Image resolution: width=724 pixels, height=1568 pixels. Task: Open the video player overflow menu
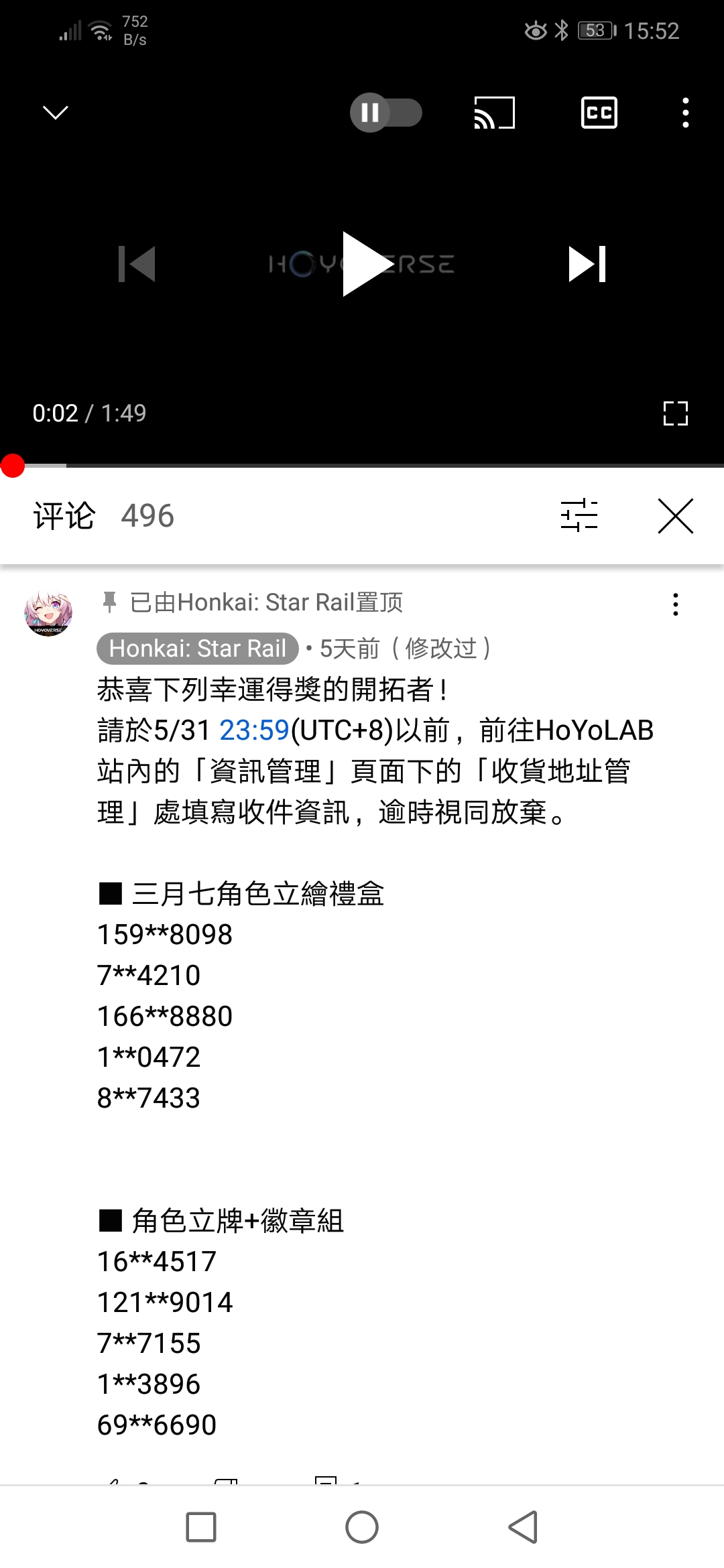coord(685,113)
